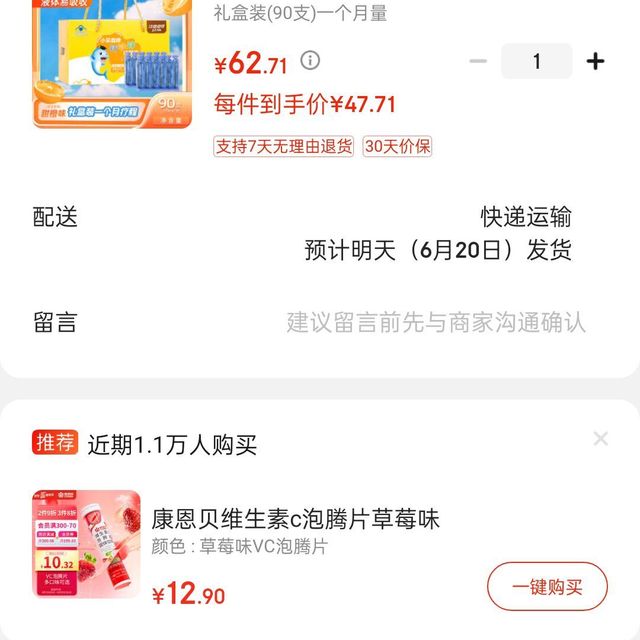Decrease the quantity with the minus button
The image size is (640, 640).
point(478,61)
